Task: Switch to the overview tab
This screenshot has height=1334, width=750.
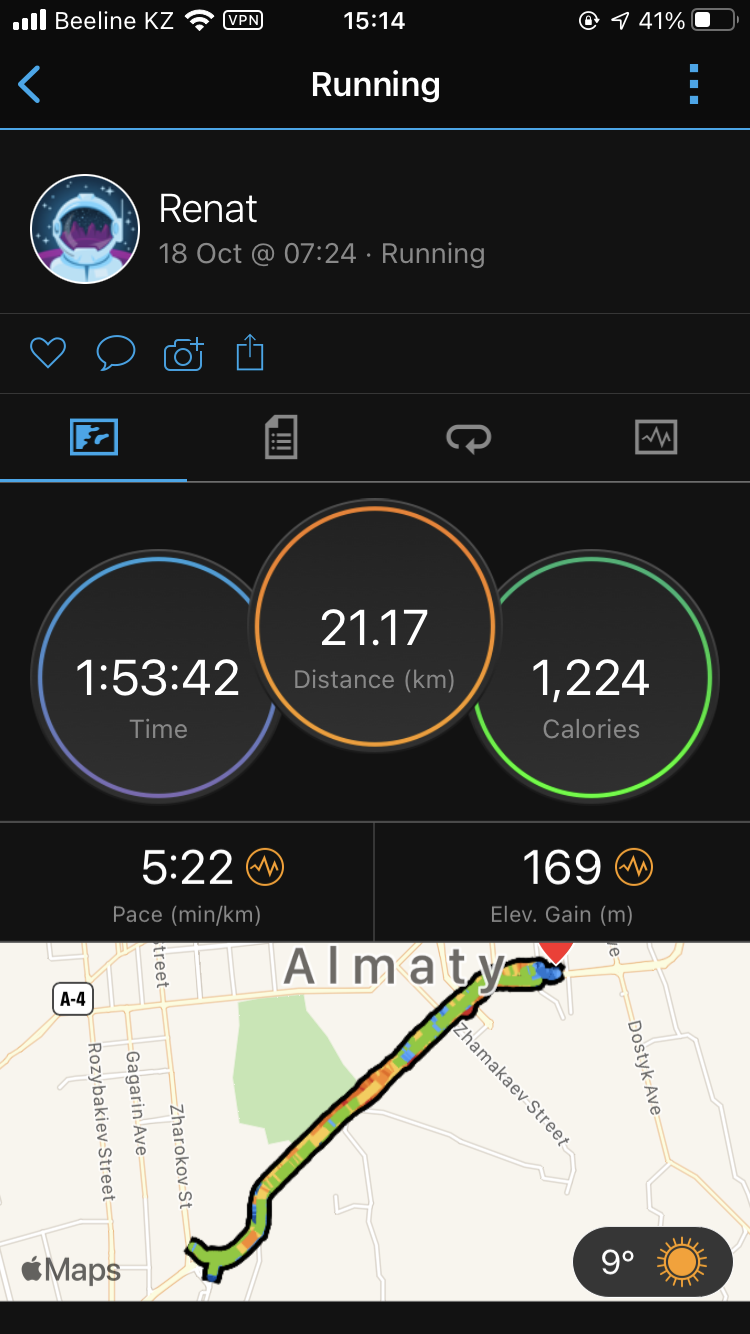Action: pyautogui.click(x=94, y=438)
